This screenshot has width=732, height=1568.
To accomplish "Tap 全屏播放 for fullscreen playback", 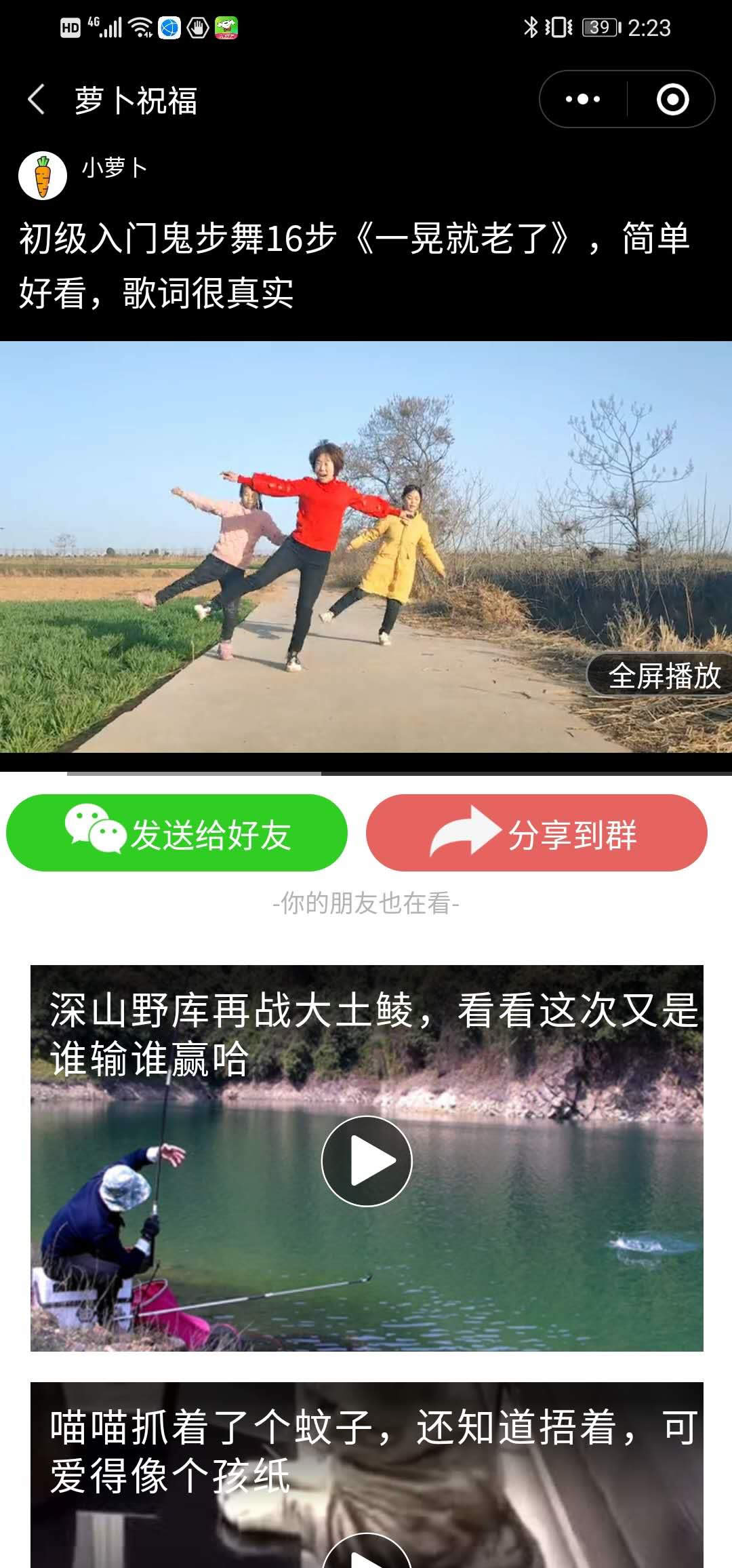I will (663, 675).
